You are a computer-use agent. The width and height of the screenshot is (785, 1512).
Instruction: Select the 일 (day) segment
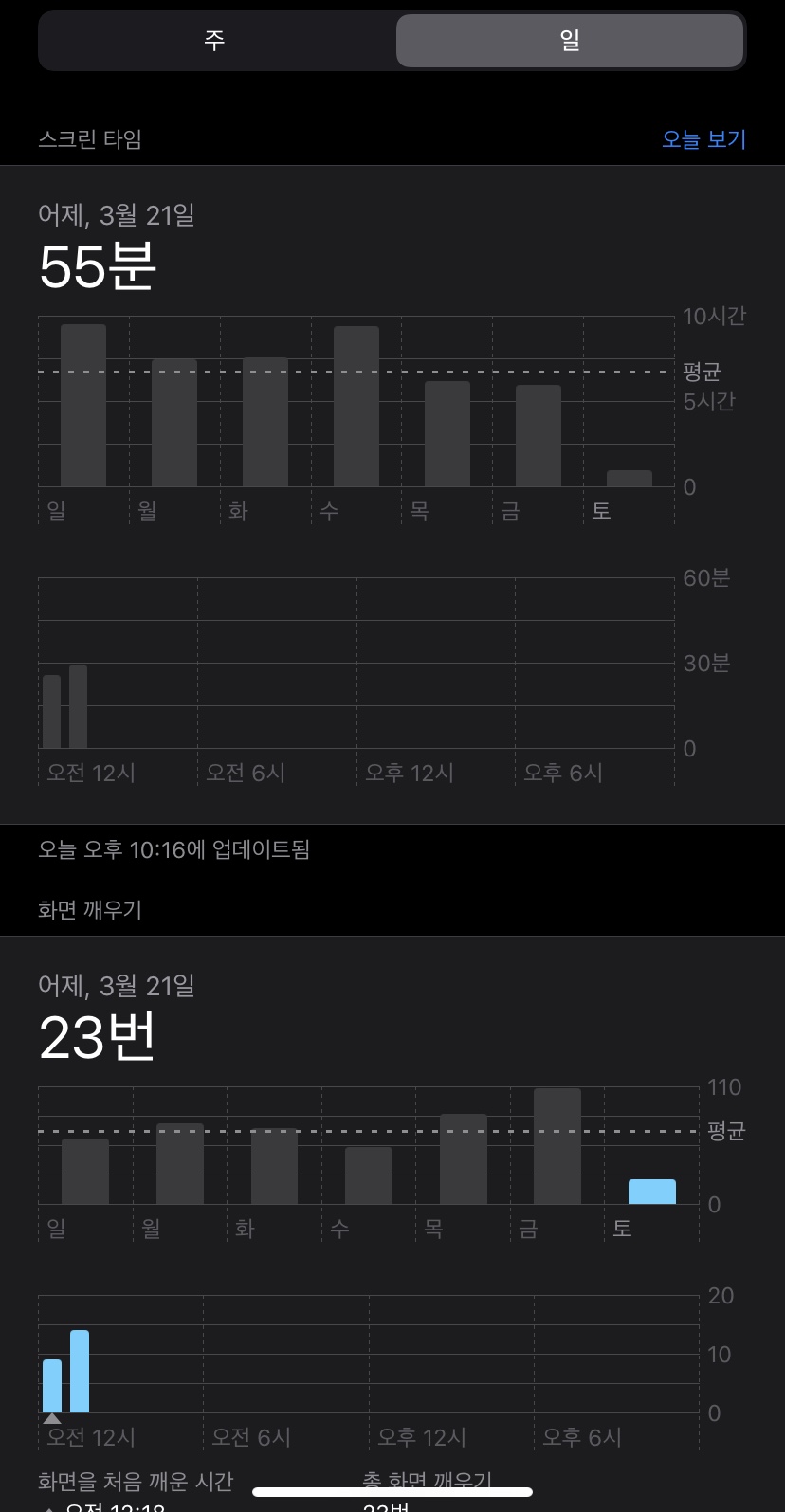click(x=569, y=41)
